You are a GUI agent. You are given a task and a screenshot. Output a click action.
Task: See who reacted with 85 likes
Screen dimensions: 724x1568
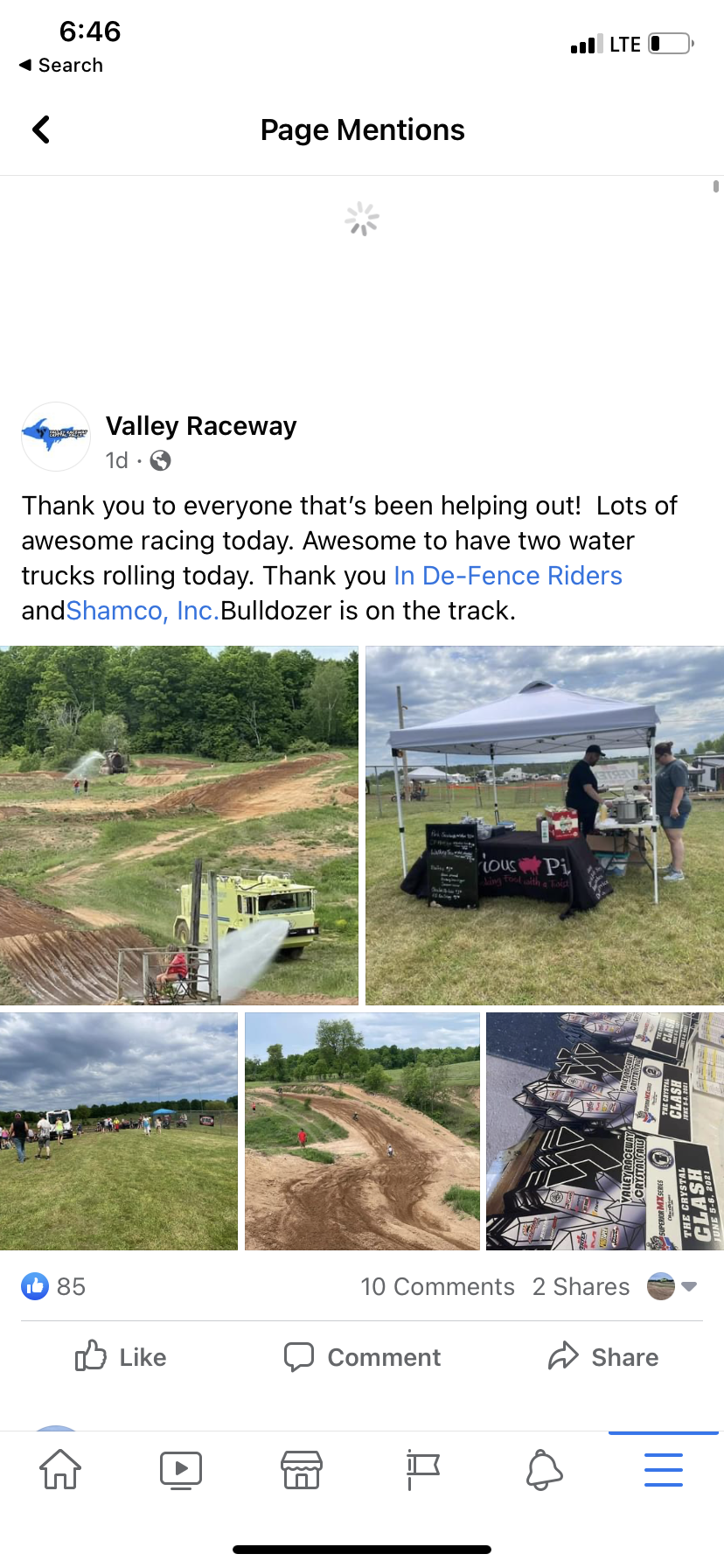(x=53, y=1286)
